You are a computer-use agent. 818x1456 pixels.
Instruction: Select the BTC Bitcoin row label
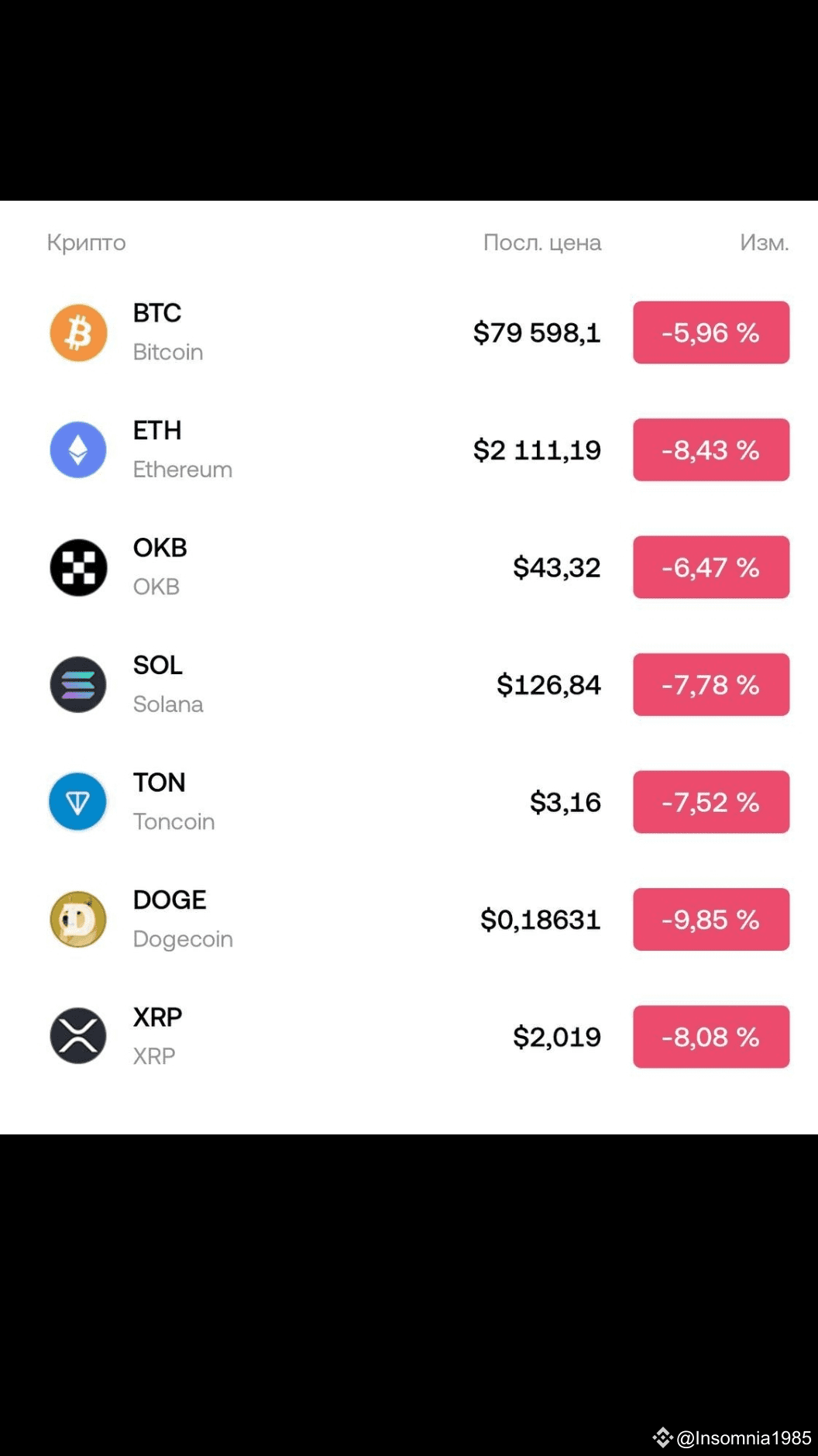(167, 332)
